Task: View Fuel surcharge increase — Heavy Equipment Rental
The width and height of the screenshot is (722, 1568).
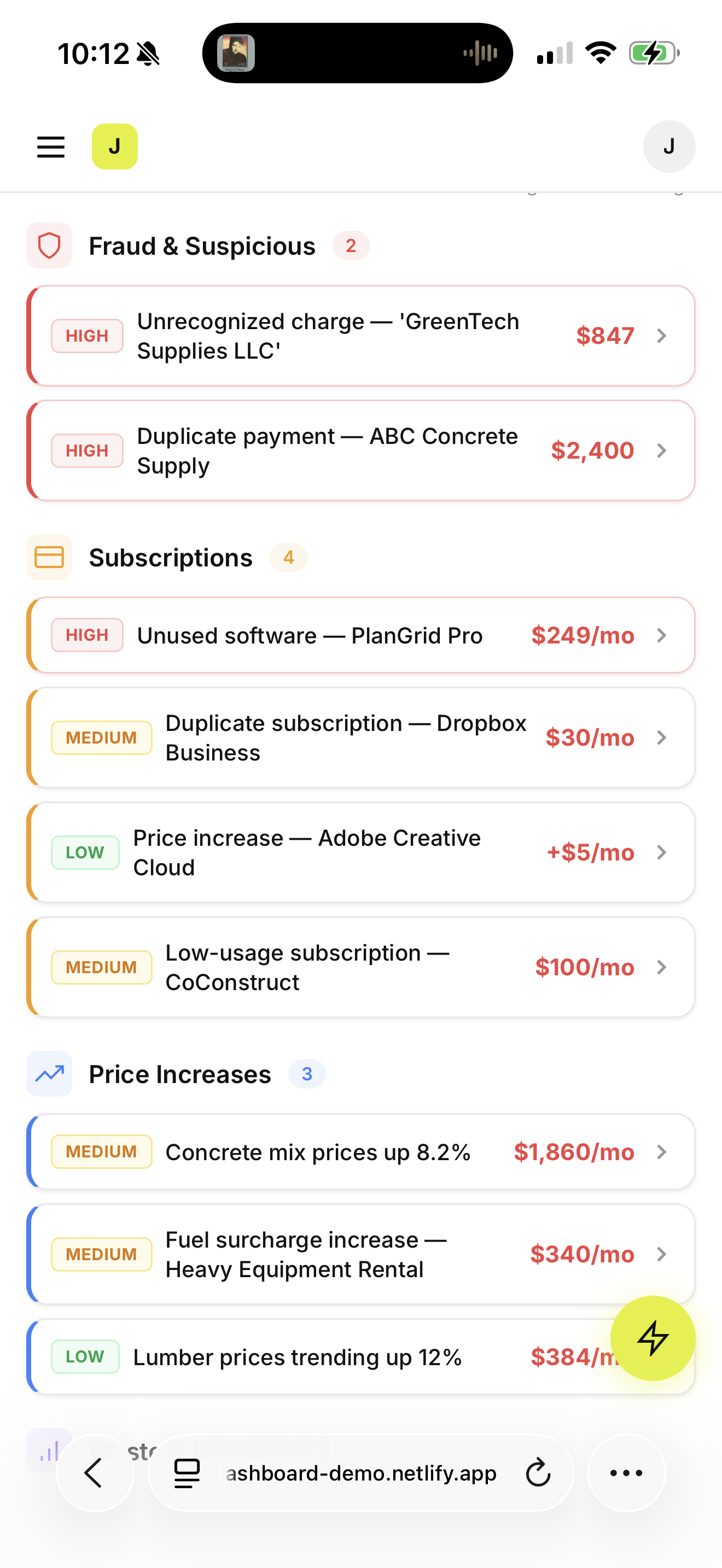Action: pyautogui.click(x=361, y=1254)
